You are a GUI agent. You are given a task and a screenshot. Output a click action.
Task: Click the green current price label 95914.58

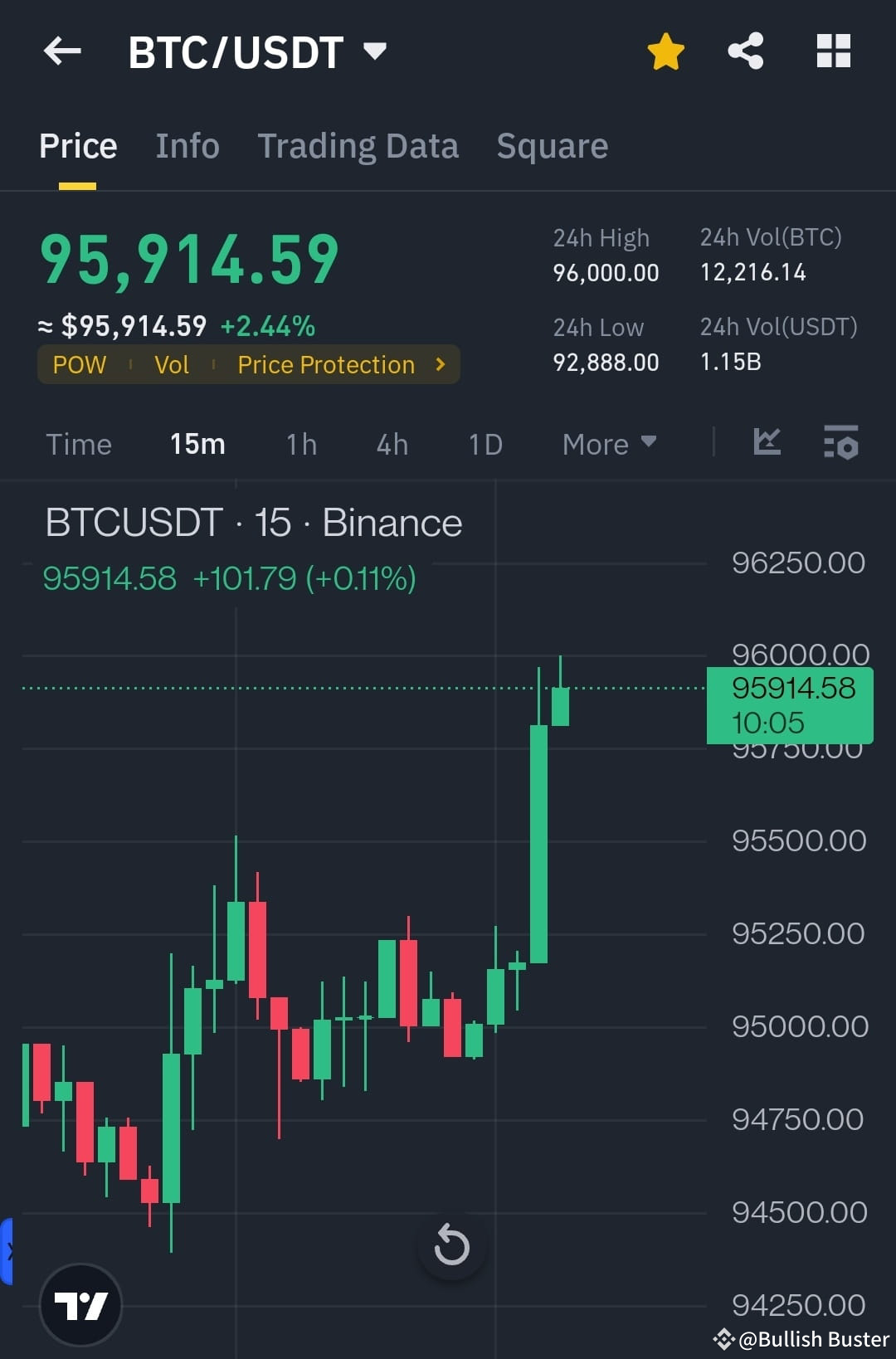[788, 704]
